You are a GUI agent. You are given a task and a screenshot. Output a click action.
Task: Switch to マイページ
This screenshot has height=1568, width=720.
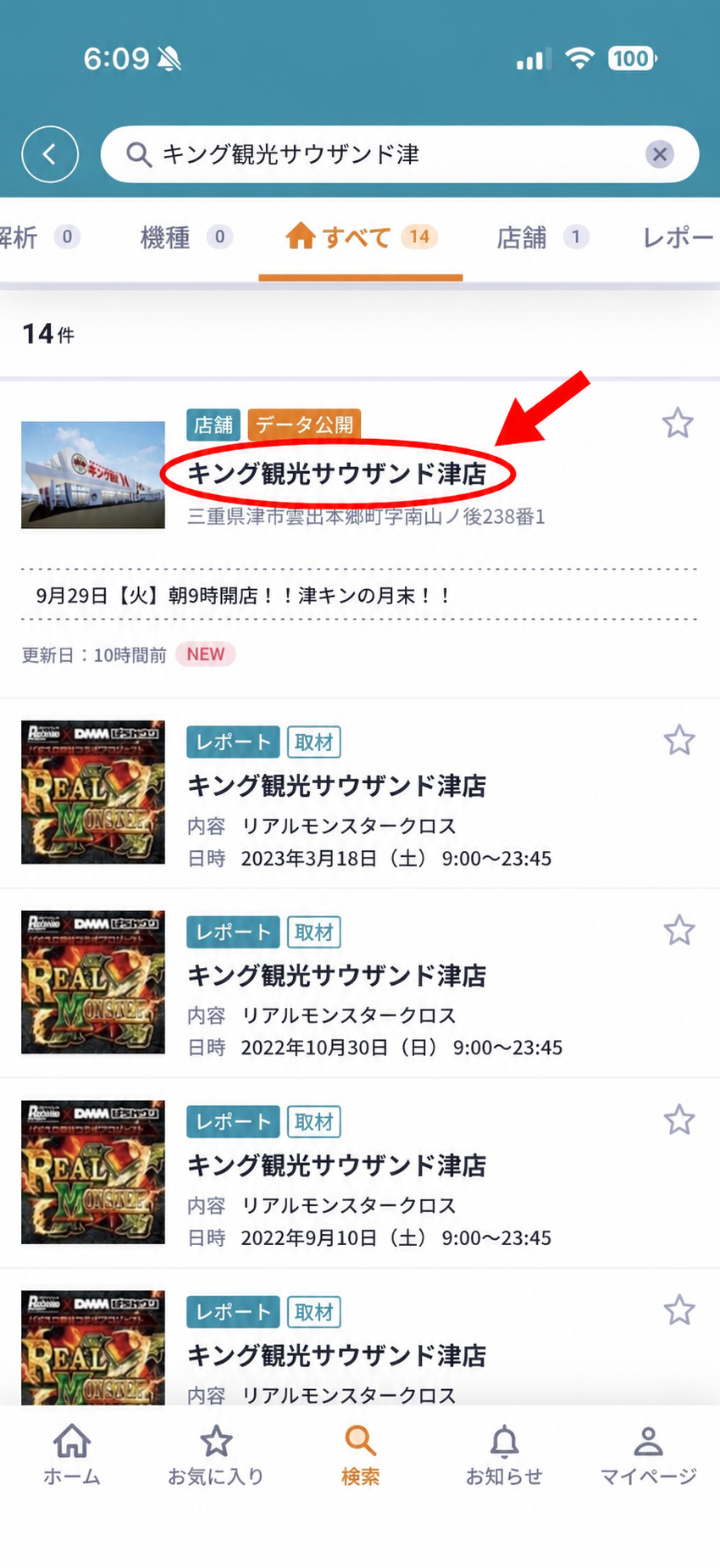click(x=648, y=1454)
